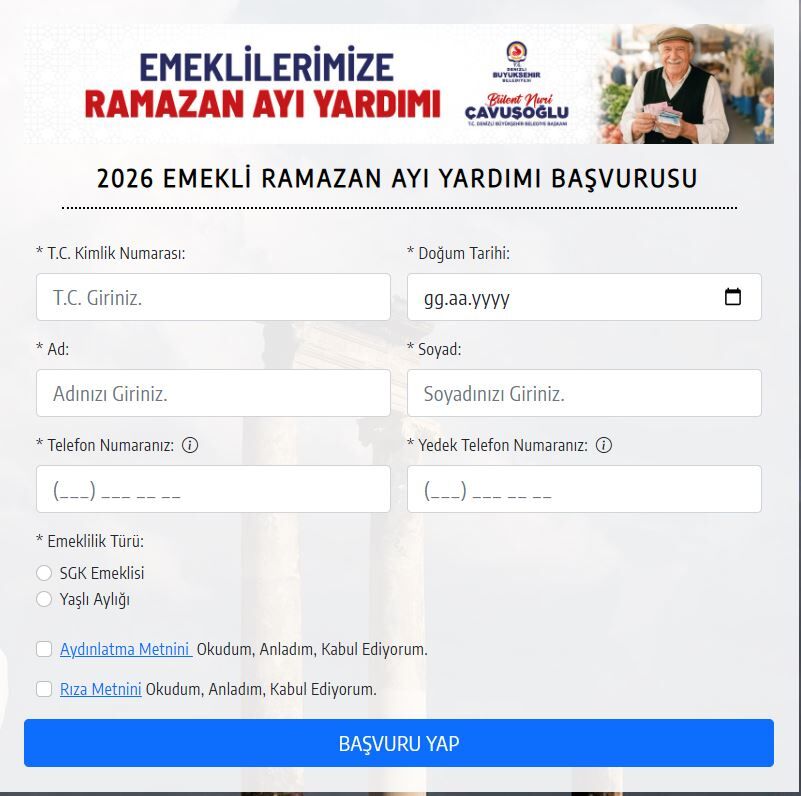Viewport: 801px width, 796px height.
Task: Open the Aydınlatma Metnini link
Action: (125, 649)
